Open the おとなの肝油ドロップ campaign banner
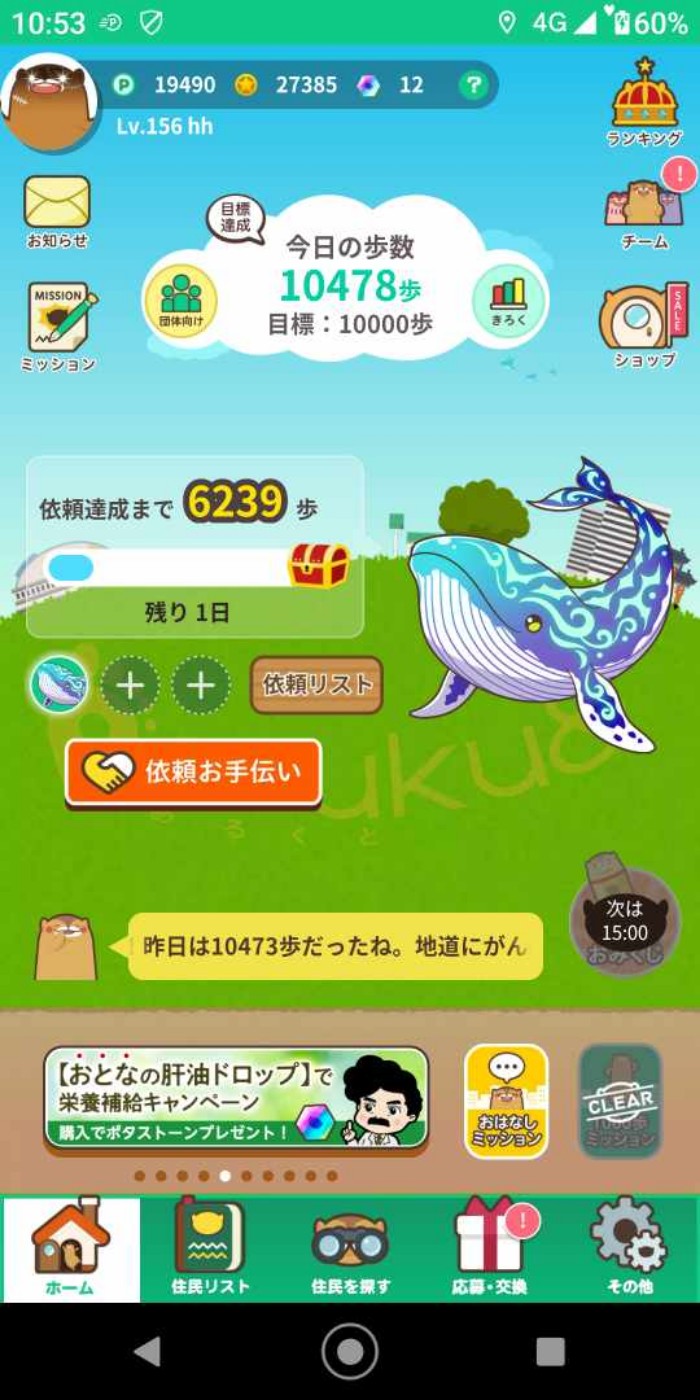700x1400 pixels. [x=236, y=1098]
